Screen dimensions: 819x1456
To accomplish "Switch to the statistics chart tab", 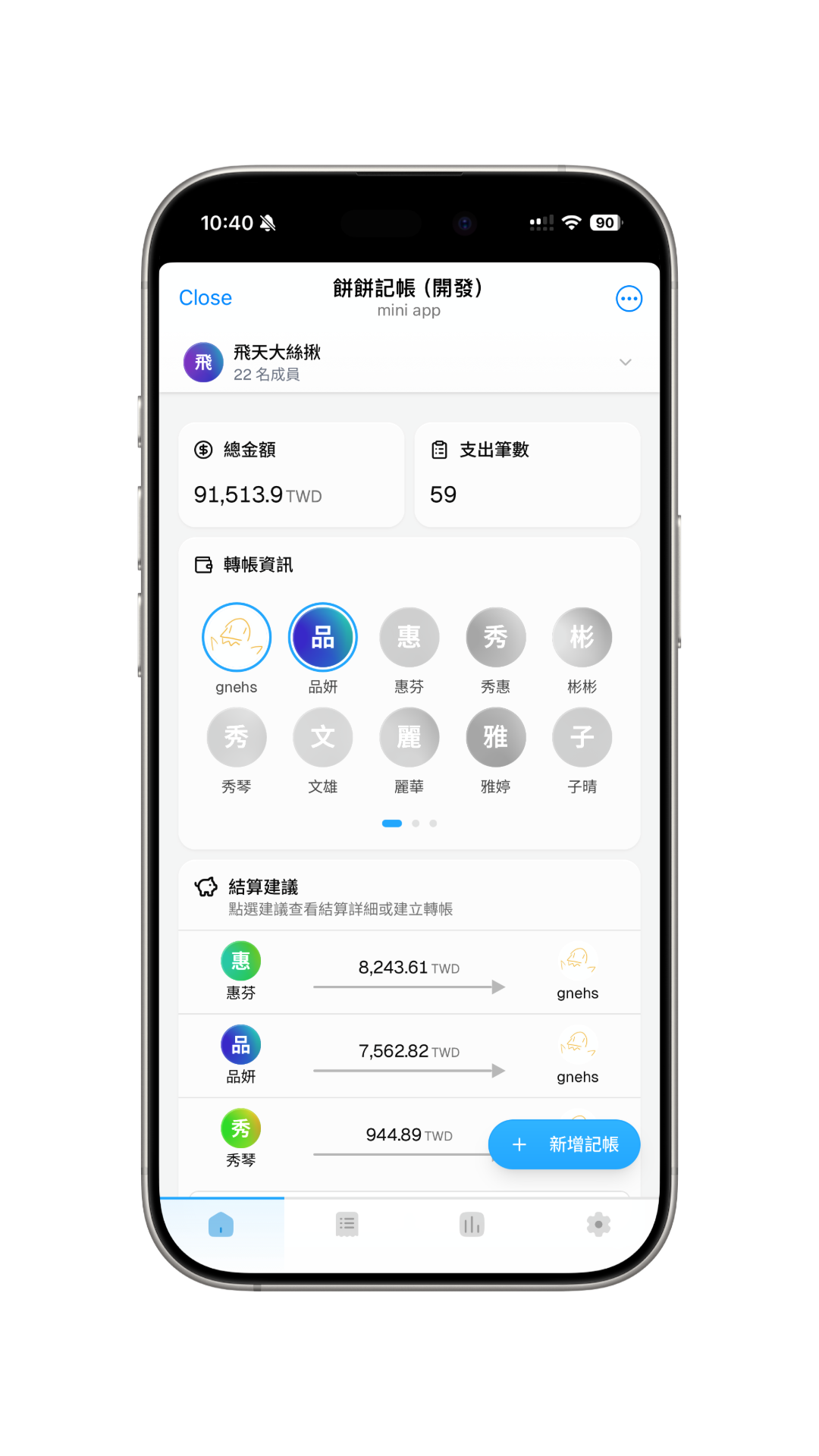I will [x=472, y=1225].
